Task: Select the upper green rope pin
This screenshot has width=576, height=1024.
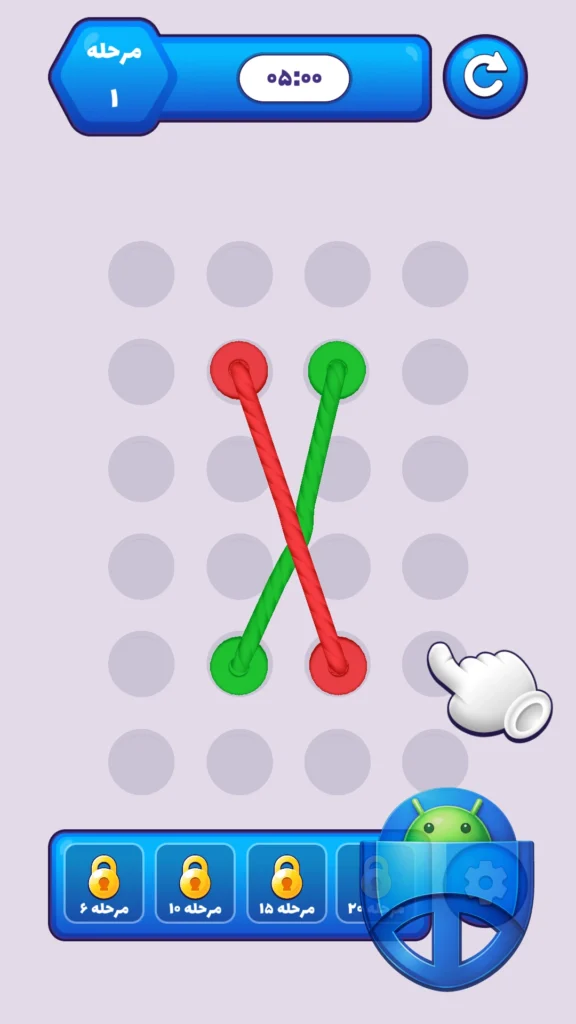Action: pyautogui.click(x=337, y=370)
